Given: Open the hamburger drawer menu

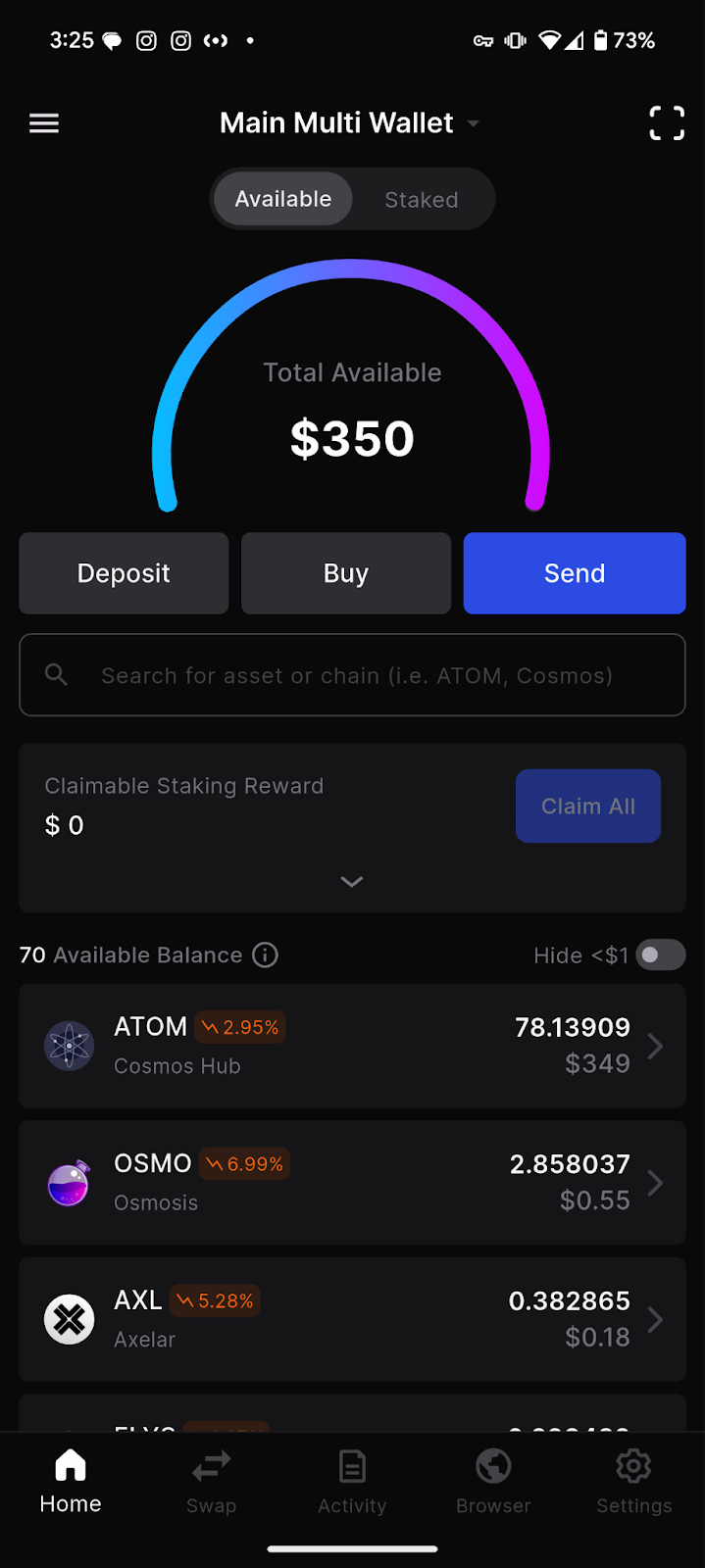Looking at the screenshot, I should (x=44, y=123).
